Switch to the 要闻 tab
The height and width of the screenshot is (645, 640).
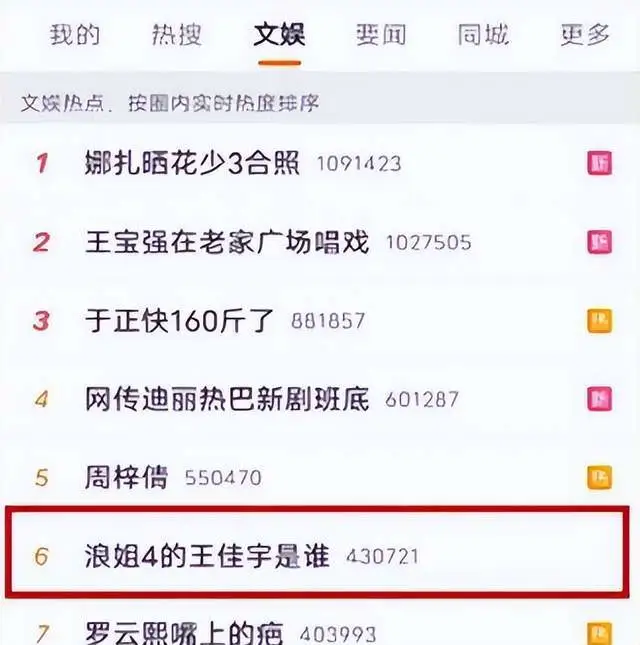point(381,35)
